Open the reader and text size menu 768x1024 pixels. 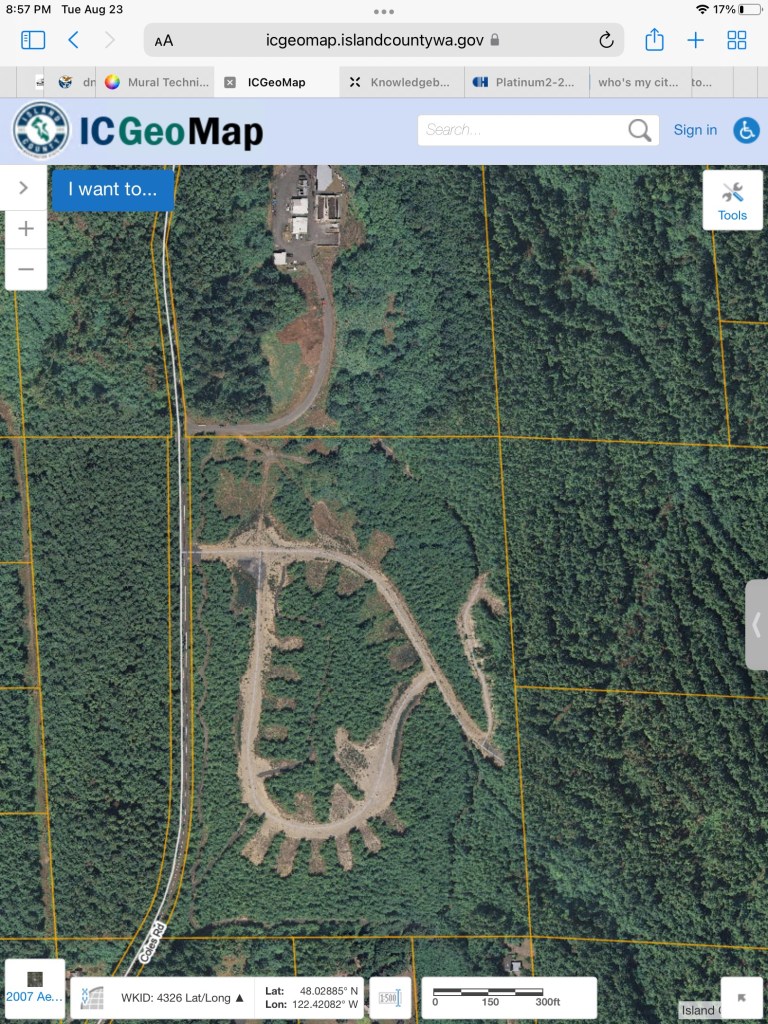click(164, 41)
